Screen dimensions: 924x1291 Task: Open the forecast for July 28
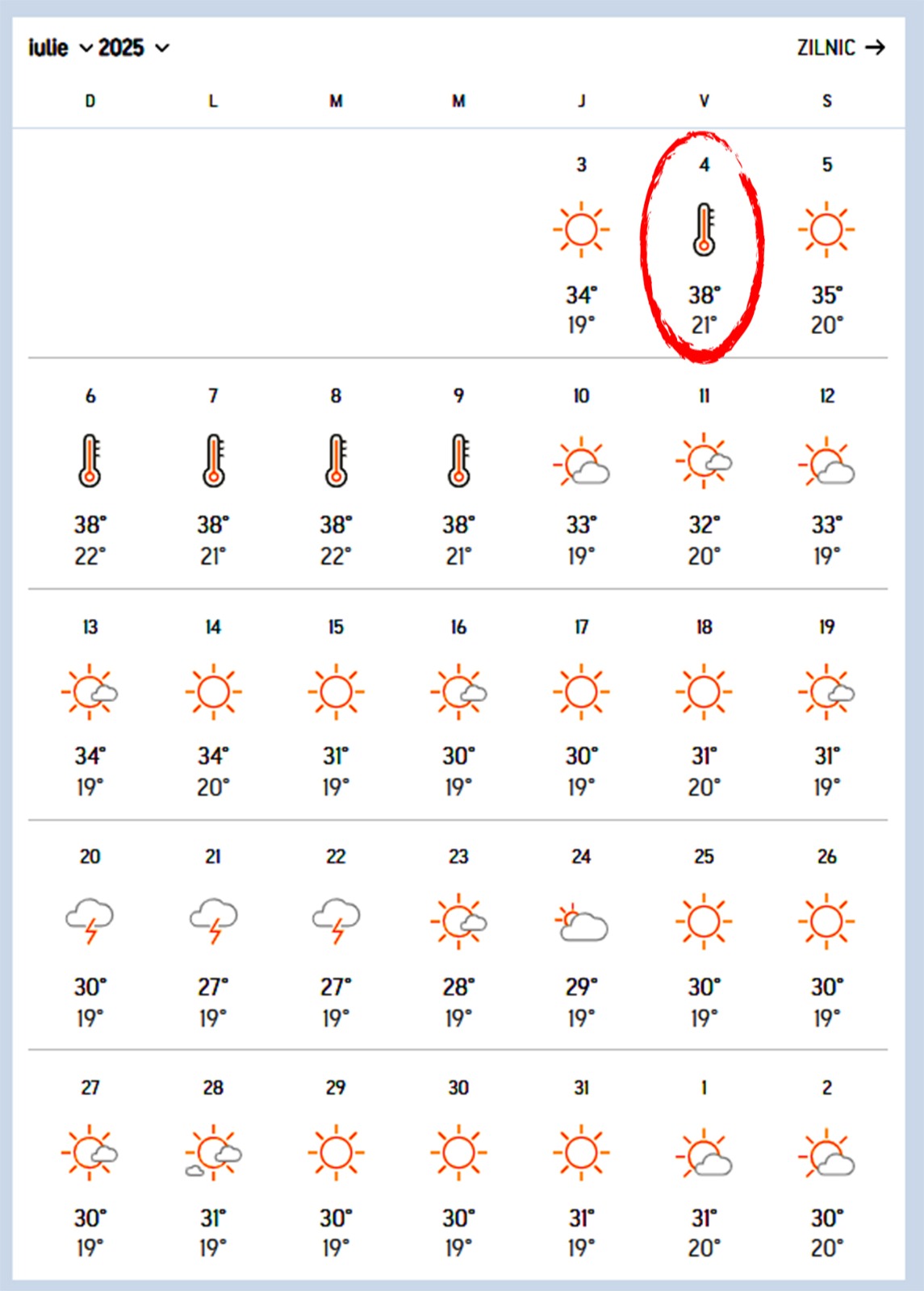213,1167
